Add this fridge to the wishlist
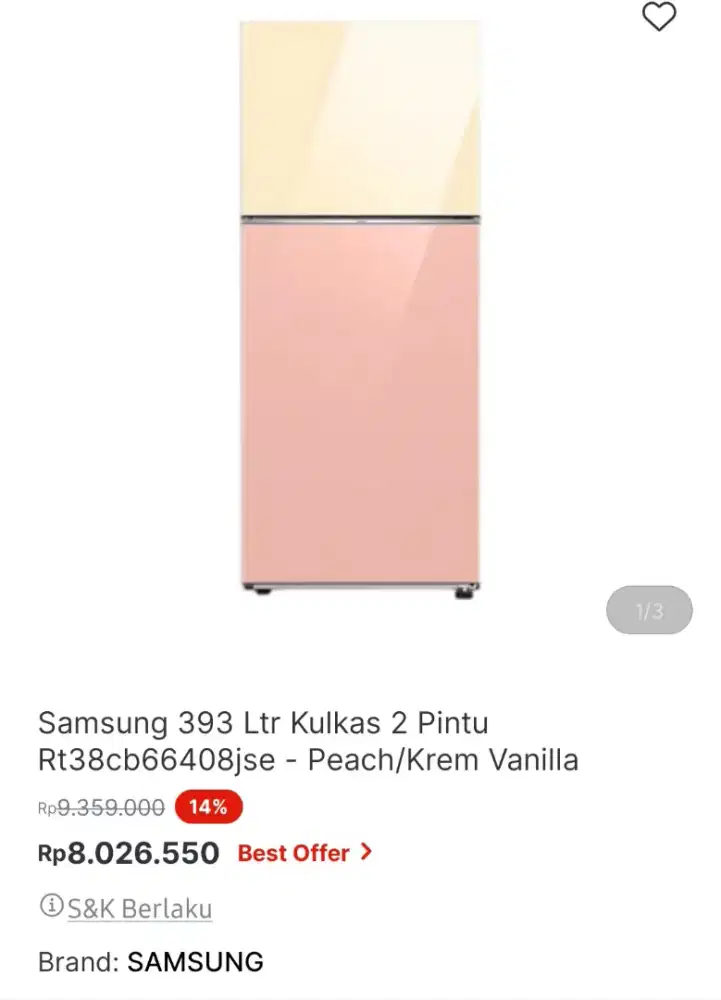The width and height of the screenshot is (721, 1000). 658,17
